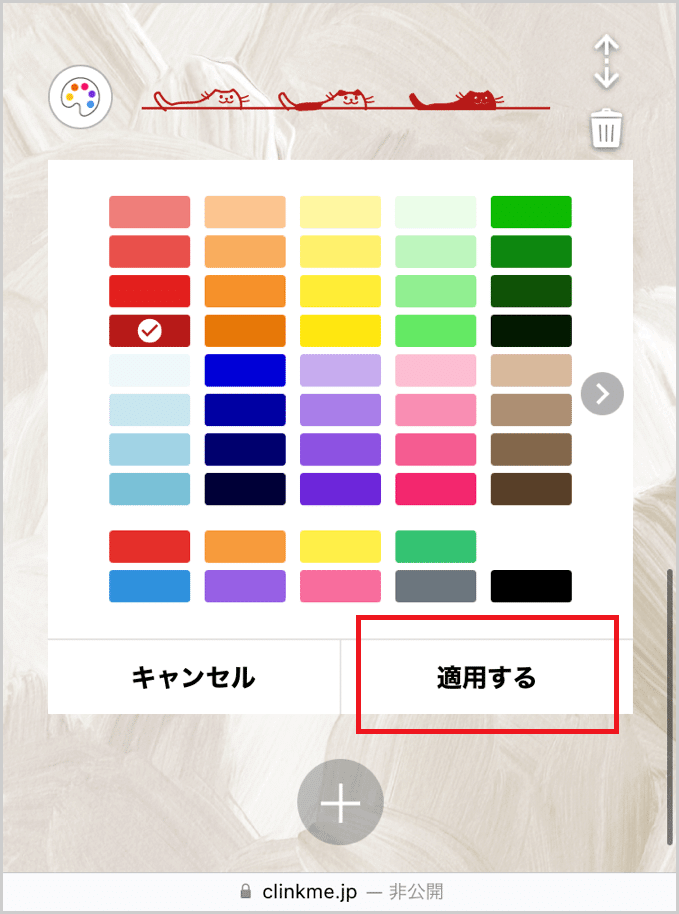Pick the lightest pink-red swatch
Screen dimensions: 679x914
(150, 212)
